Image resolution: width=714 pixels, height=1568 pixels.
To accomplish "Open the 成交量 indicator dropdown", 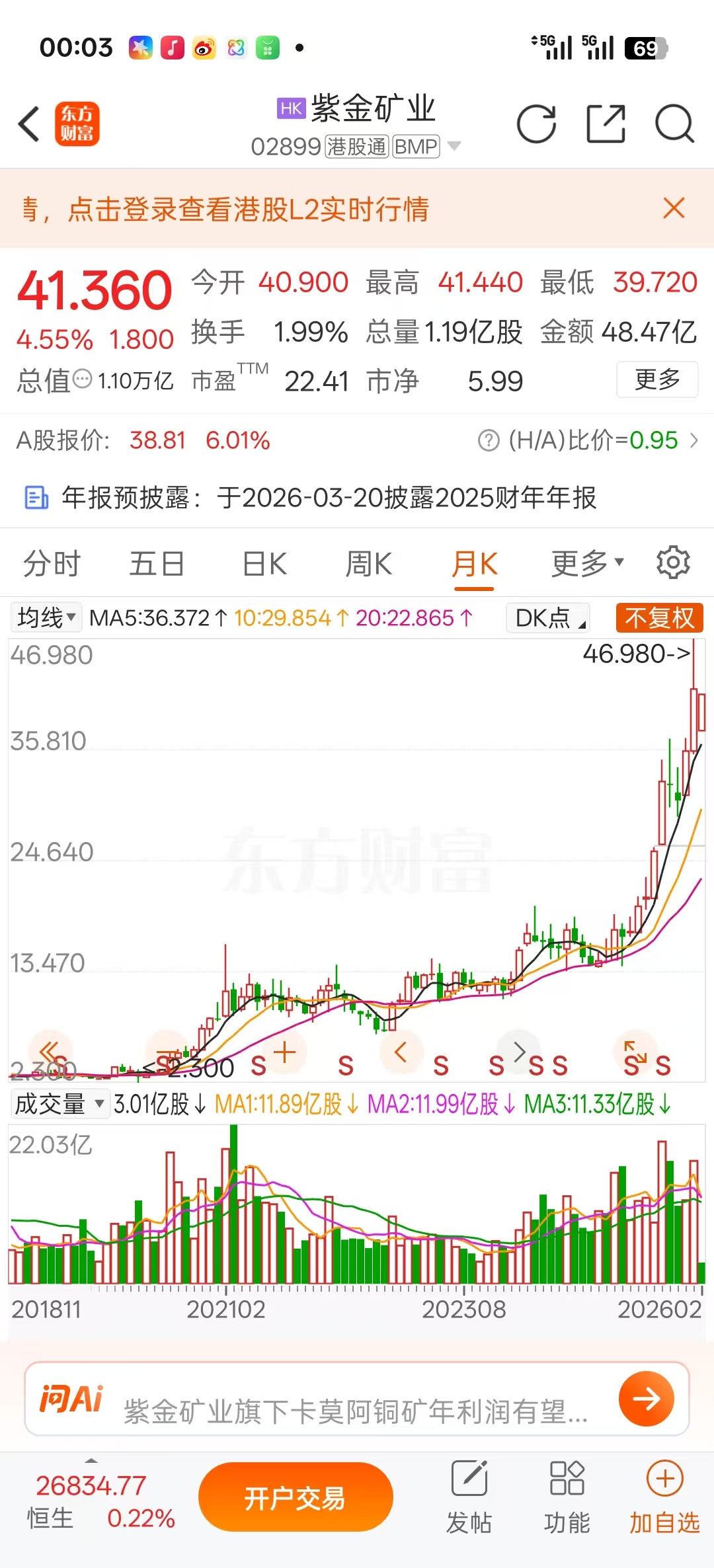I will coord(59,1104).
